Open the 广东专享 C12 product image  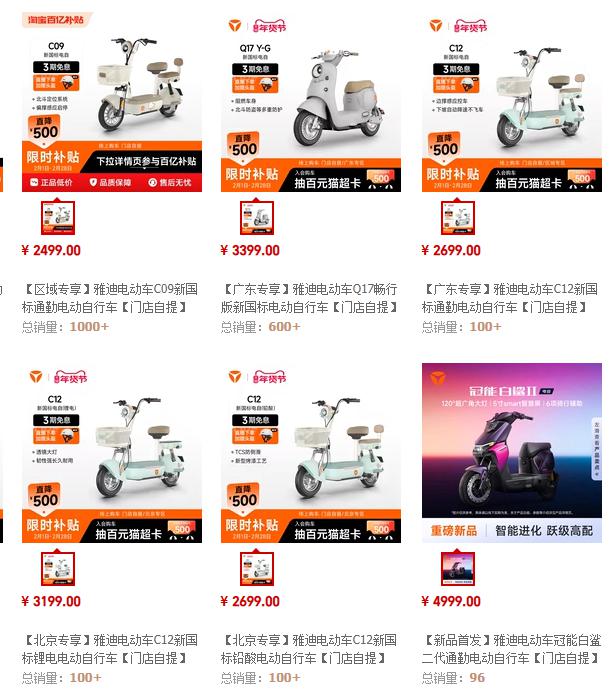[x=511, y=100]
